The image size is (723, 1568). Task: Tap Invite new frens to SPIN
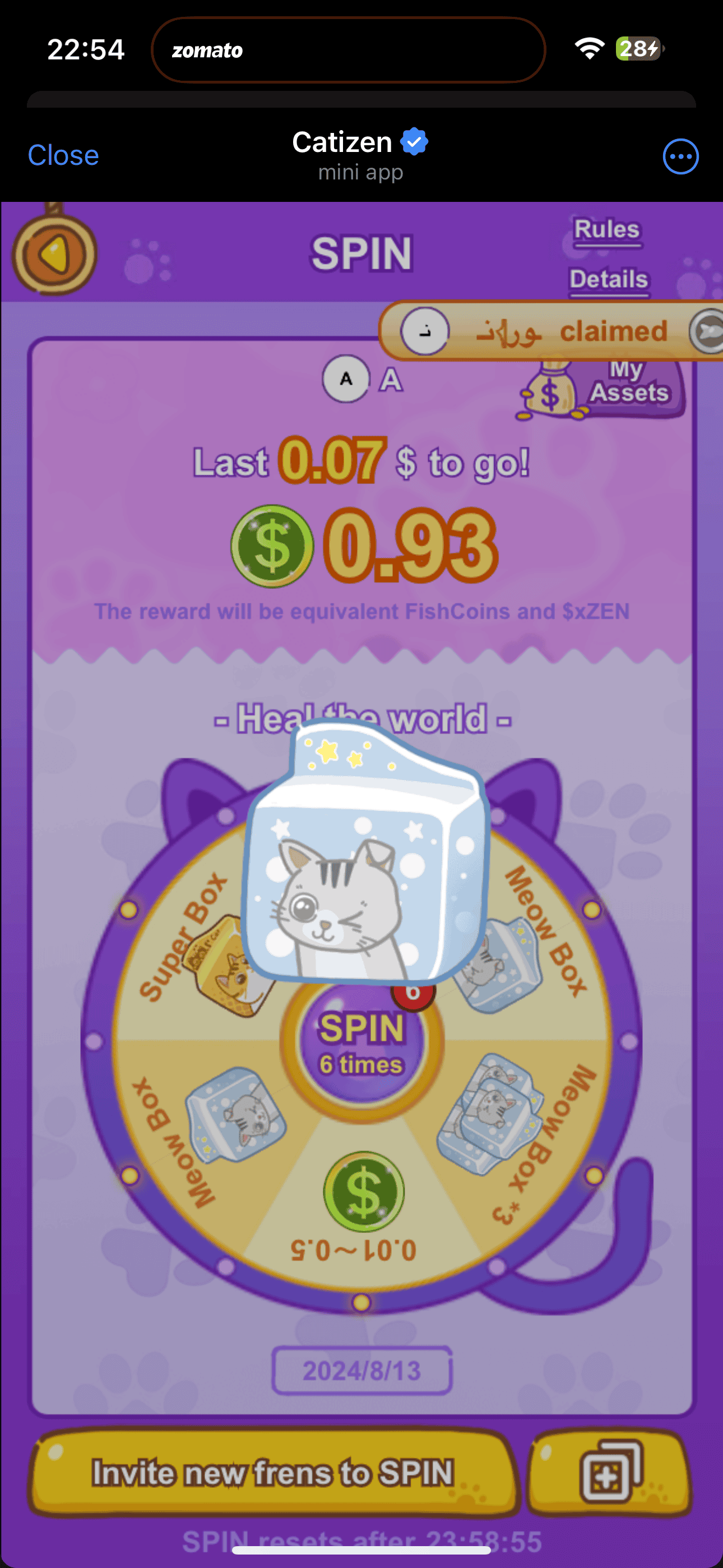click(274, 1472)
